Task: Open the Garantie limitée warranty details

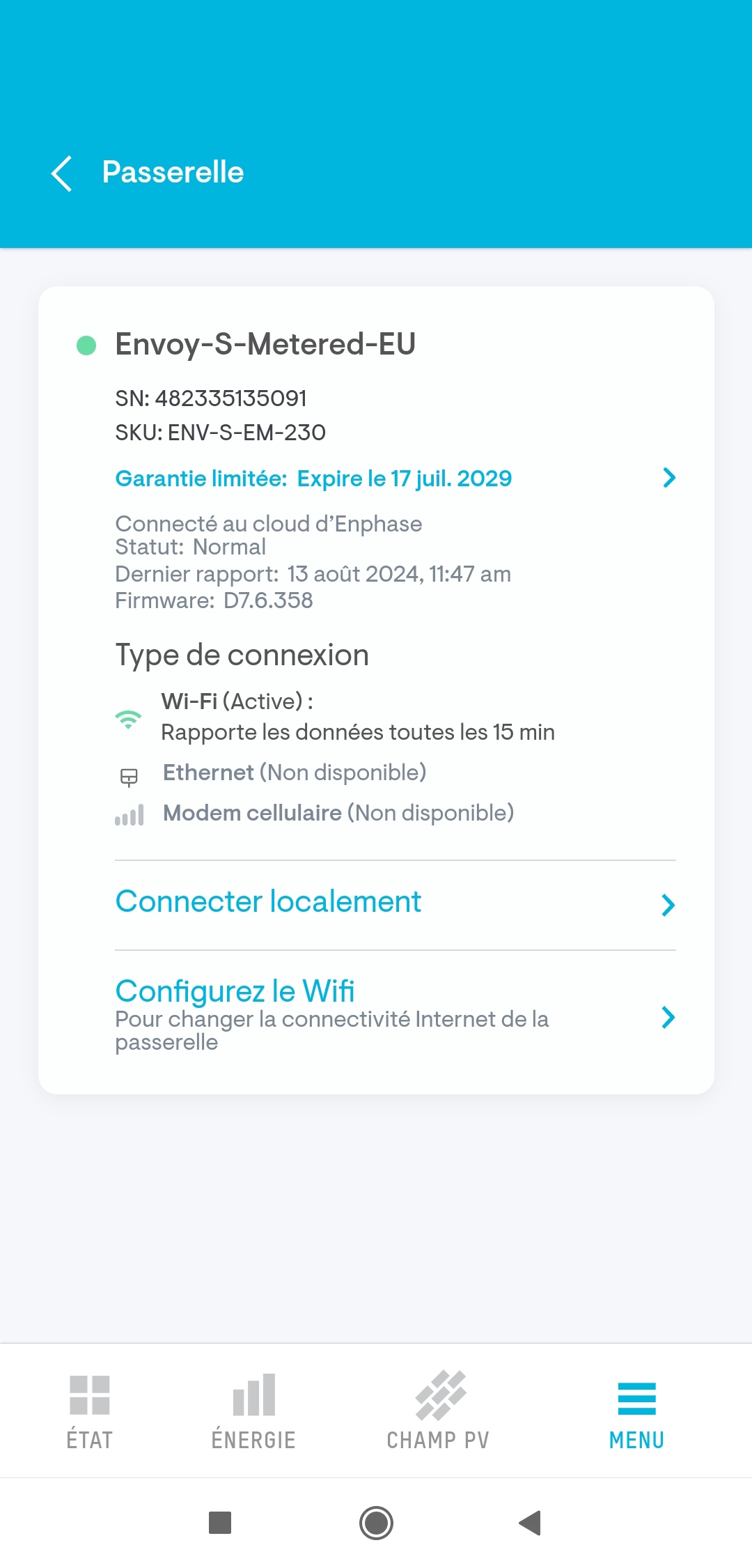Action: click(x=395, y=479)
